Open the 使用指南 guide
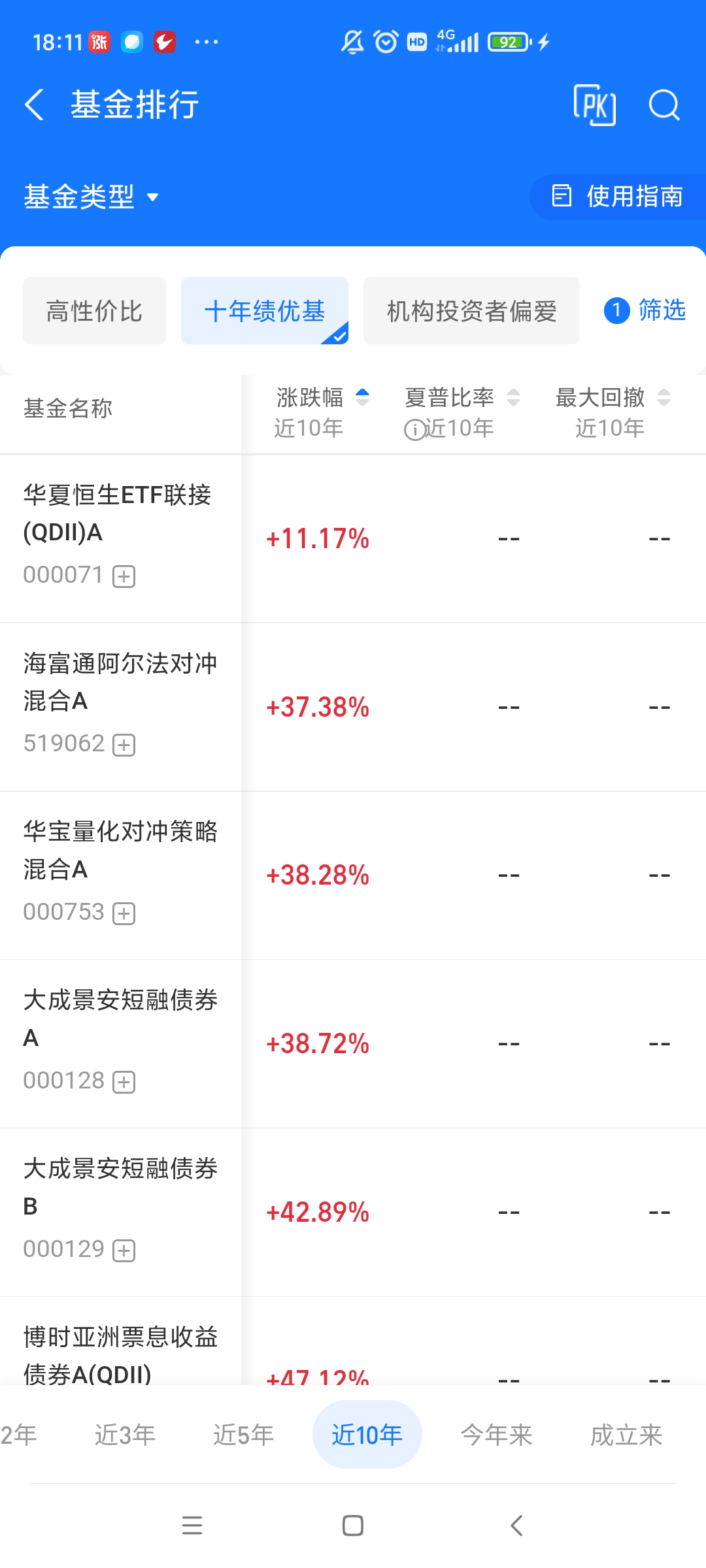706x1568 pixels. point(618,197)
